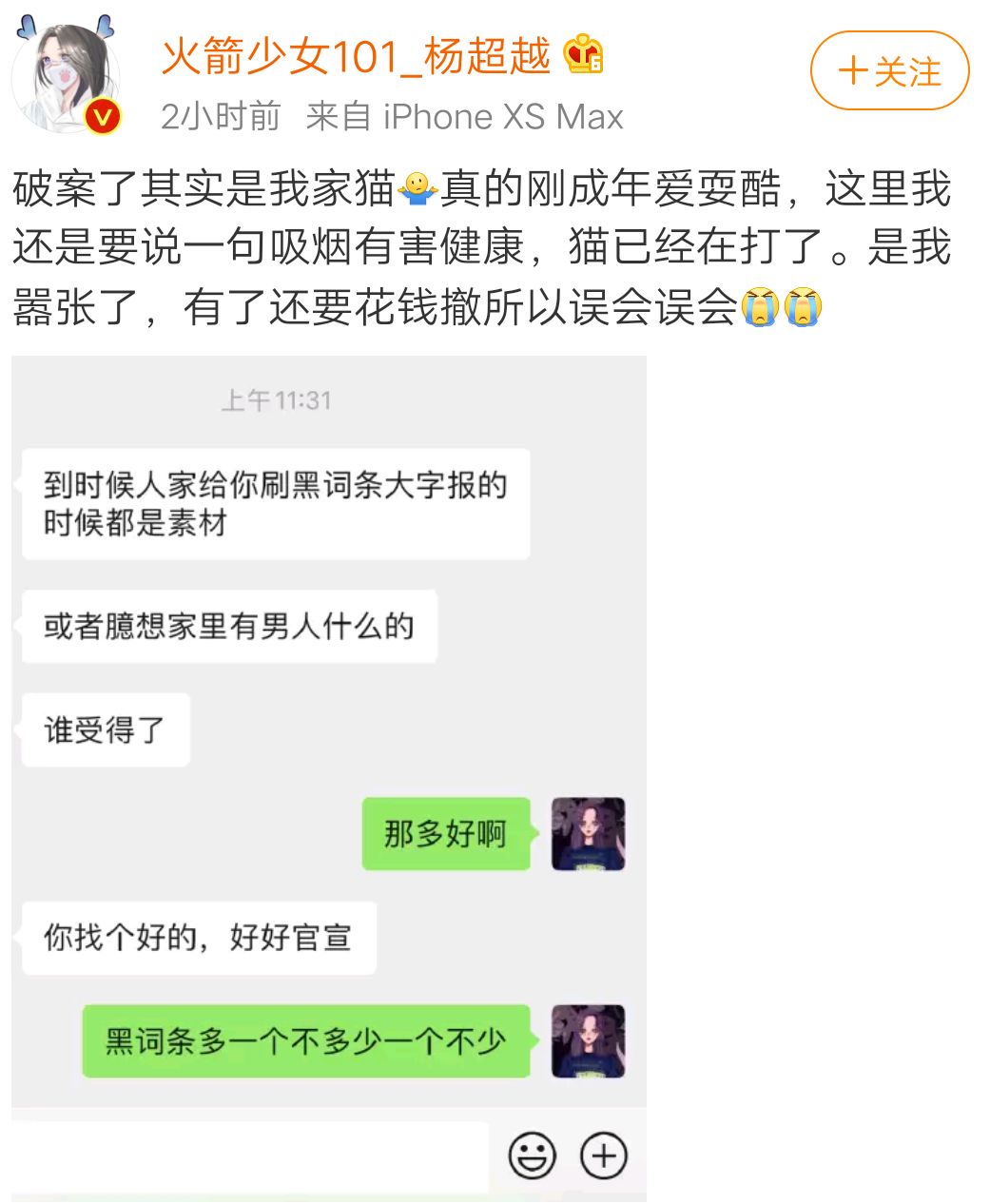Click the plus icon next to the chat emoji

click(602, 1154)
